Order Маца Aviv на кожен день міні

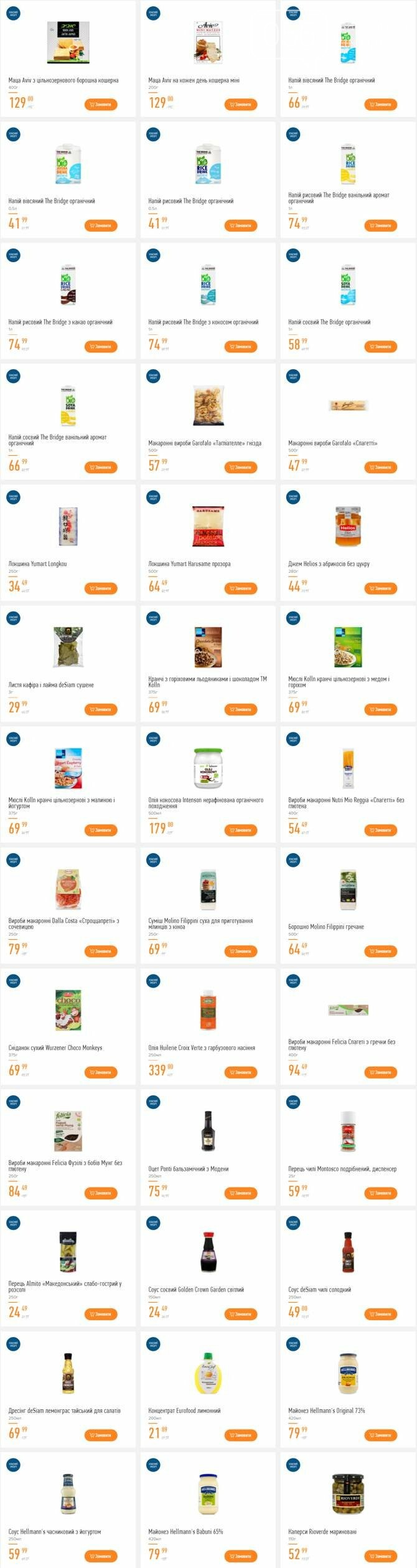coord(240,105)
